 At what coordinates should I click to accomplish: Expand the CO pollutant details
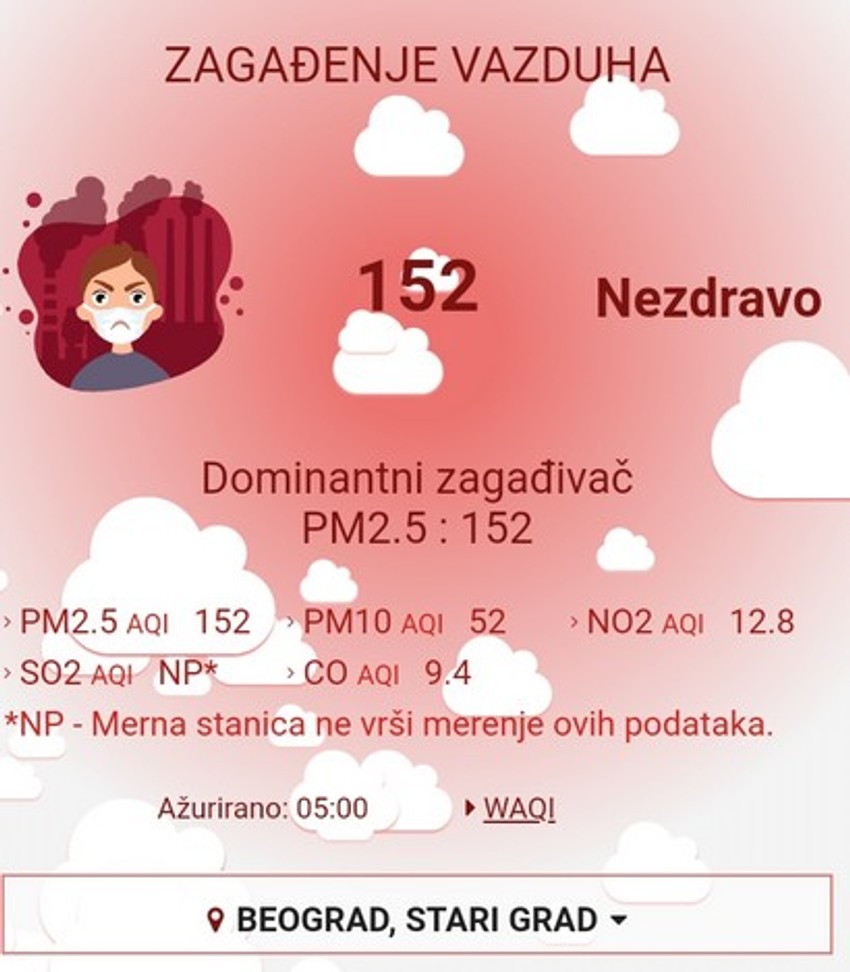pos(370,672)
